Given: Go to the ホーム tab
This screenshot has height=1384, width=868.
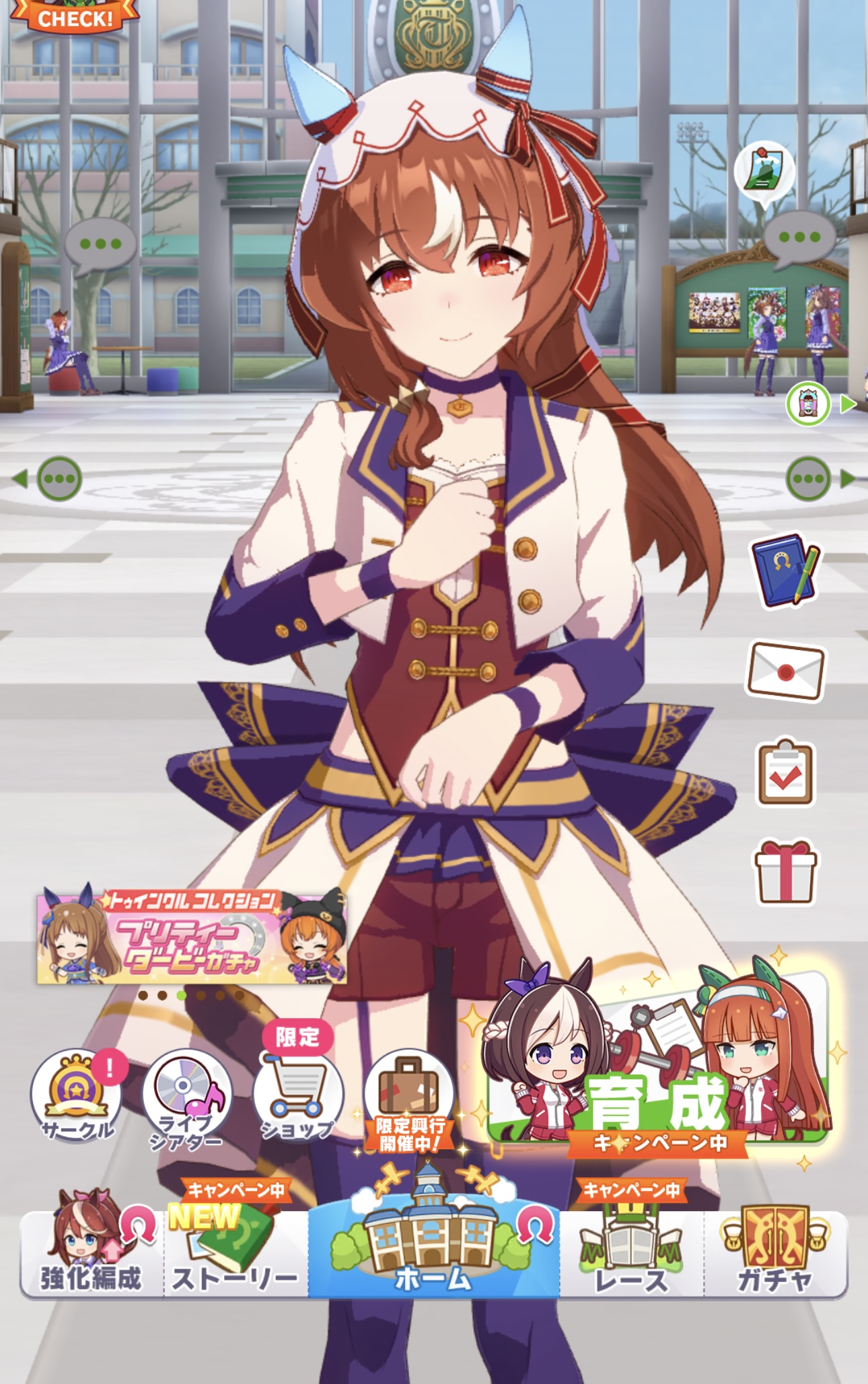Looking at the screenshot, I should (433, 1251).
